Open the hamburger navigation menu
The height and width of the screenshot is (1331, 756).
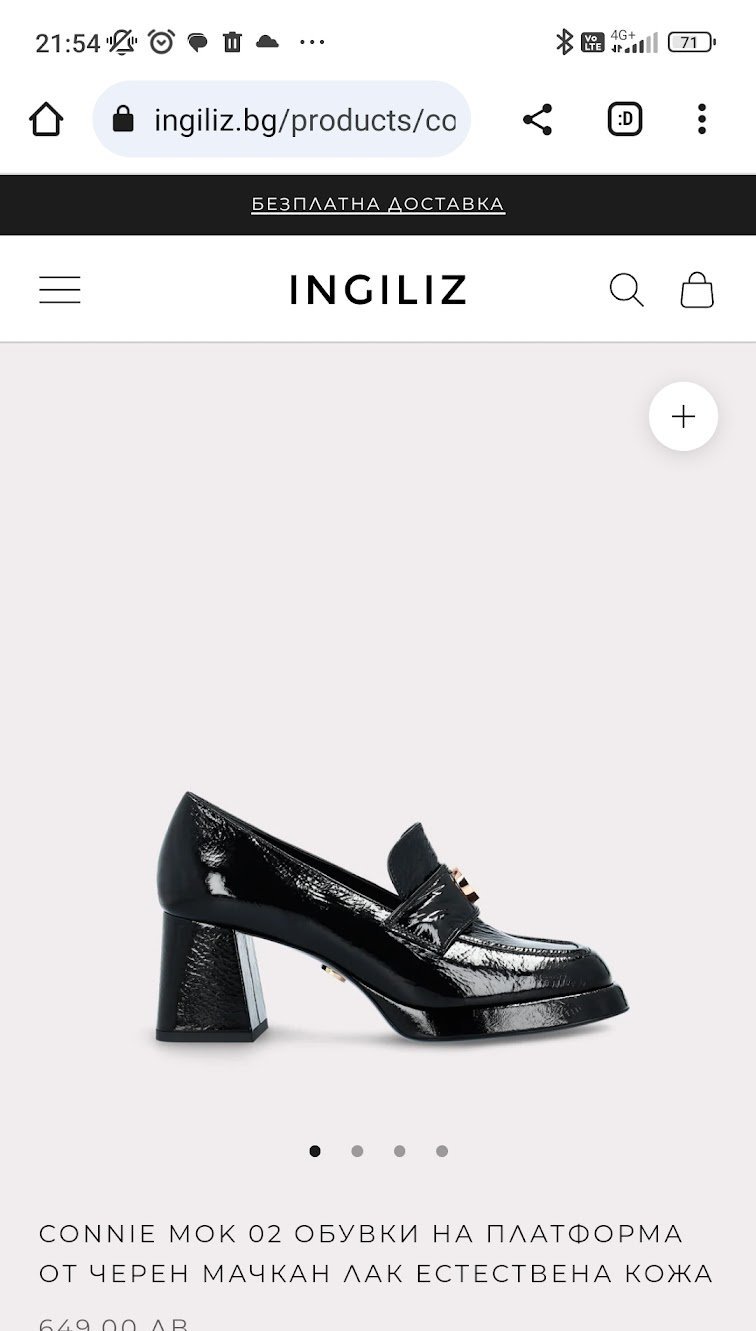point(60,290)
